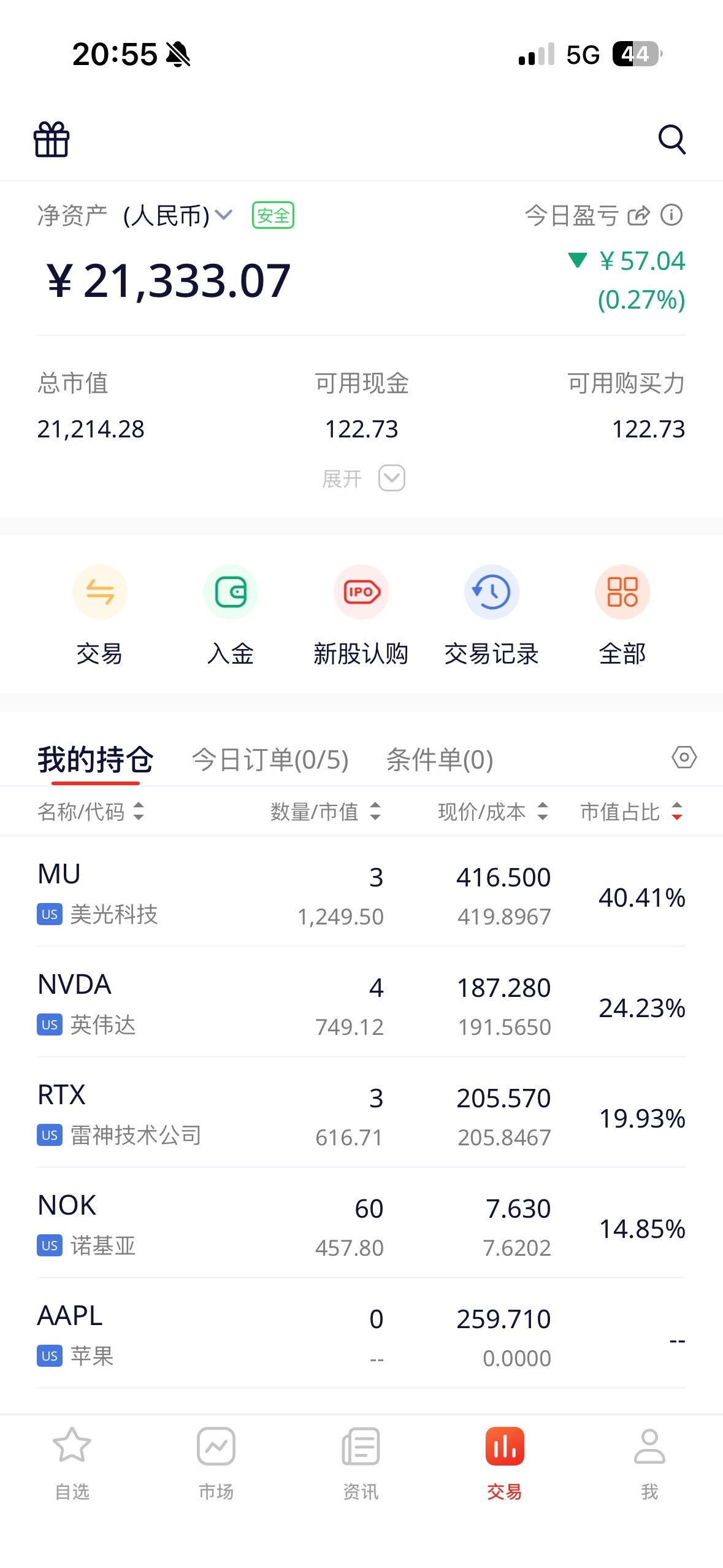Sort holdings by 市值占比
723x1568 pixels.
[x=631, y=812]
